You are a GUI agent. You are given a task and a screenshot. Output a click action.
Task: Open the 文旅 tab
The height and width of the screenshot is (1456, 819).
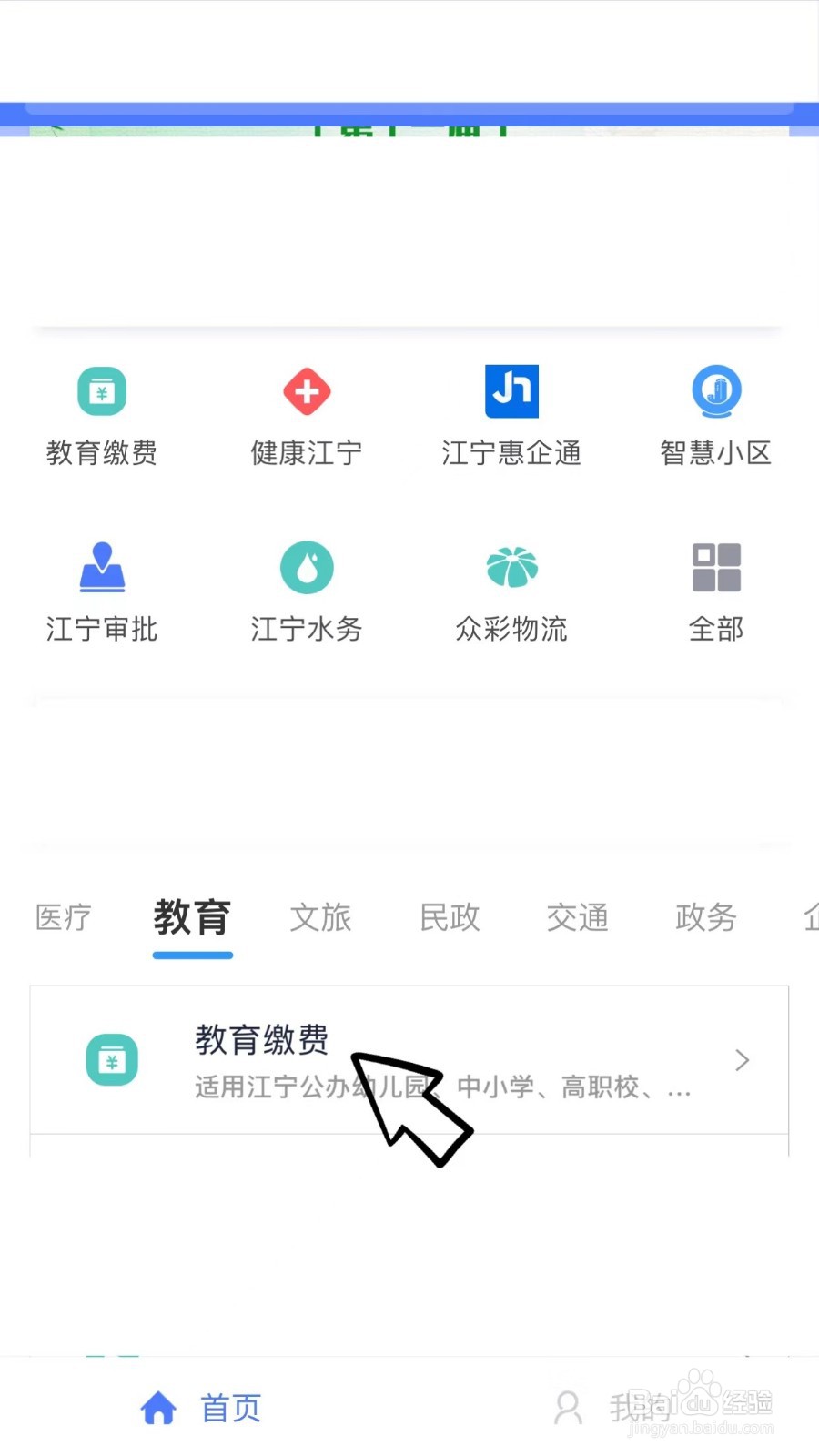pyautogui.click(x=320, y=917)
